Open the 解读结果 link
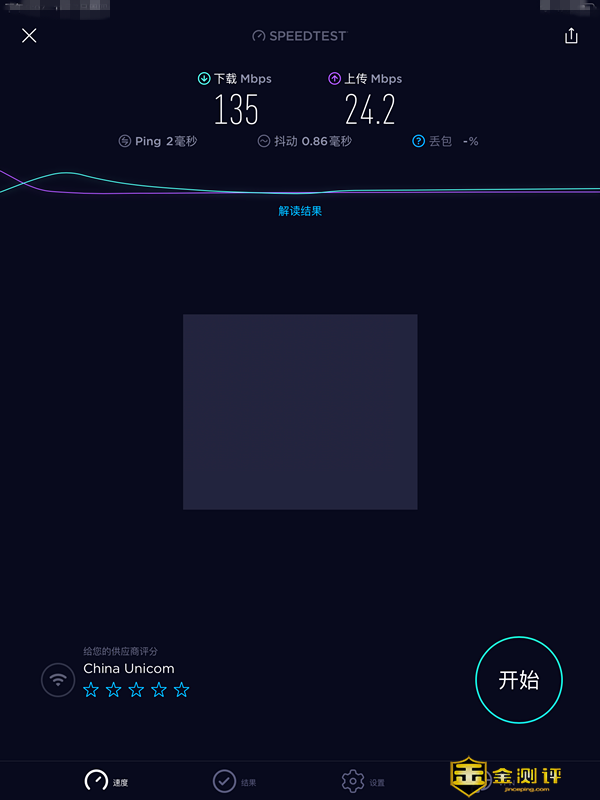Screen dimensions: 600x800 [x=300, y=211]
